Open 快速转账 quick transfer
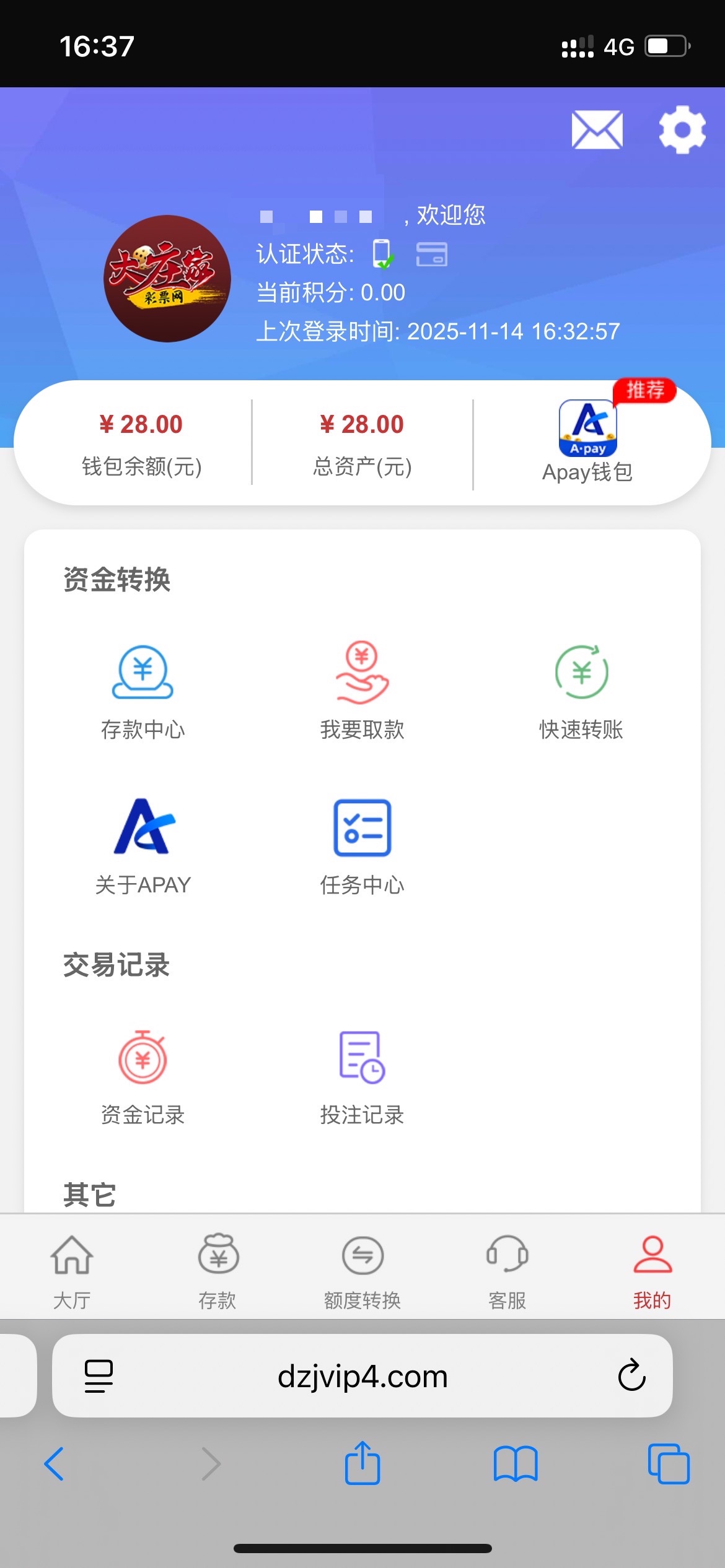 pos(581,692)
